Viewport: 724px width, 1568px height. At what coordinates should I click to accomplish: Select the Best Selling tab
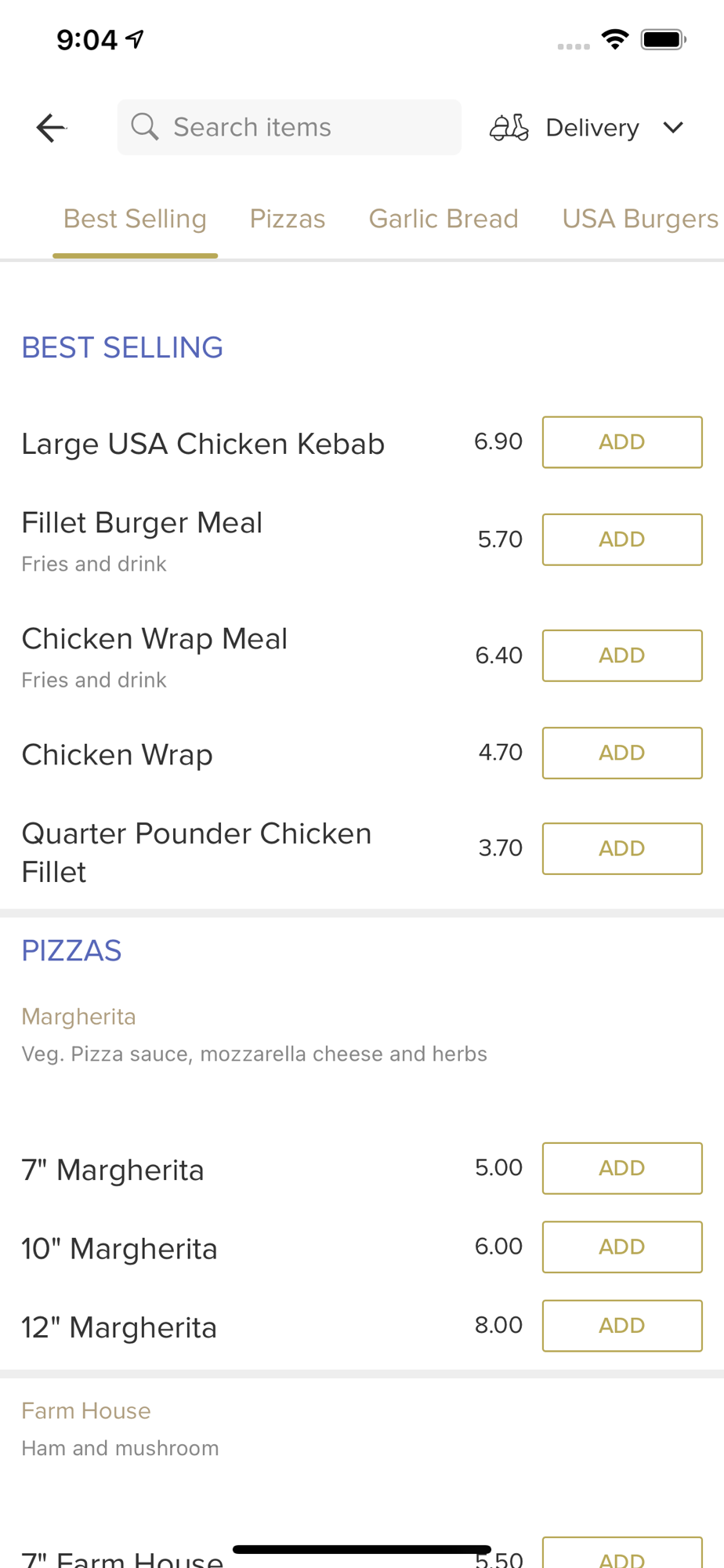[x=135, y=219]
